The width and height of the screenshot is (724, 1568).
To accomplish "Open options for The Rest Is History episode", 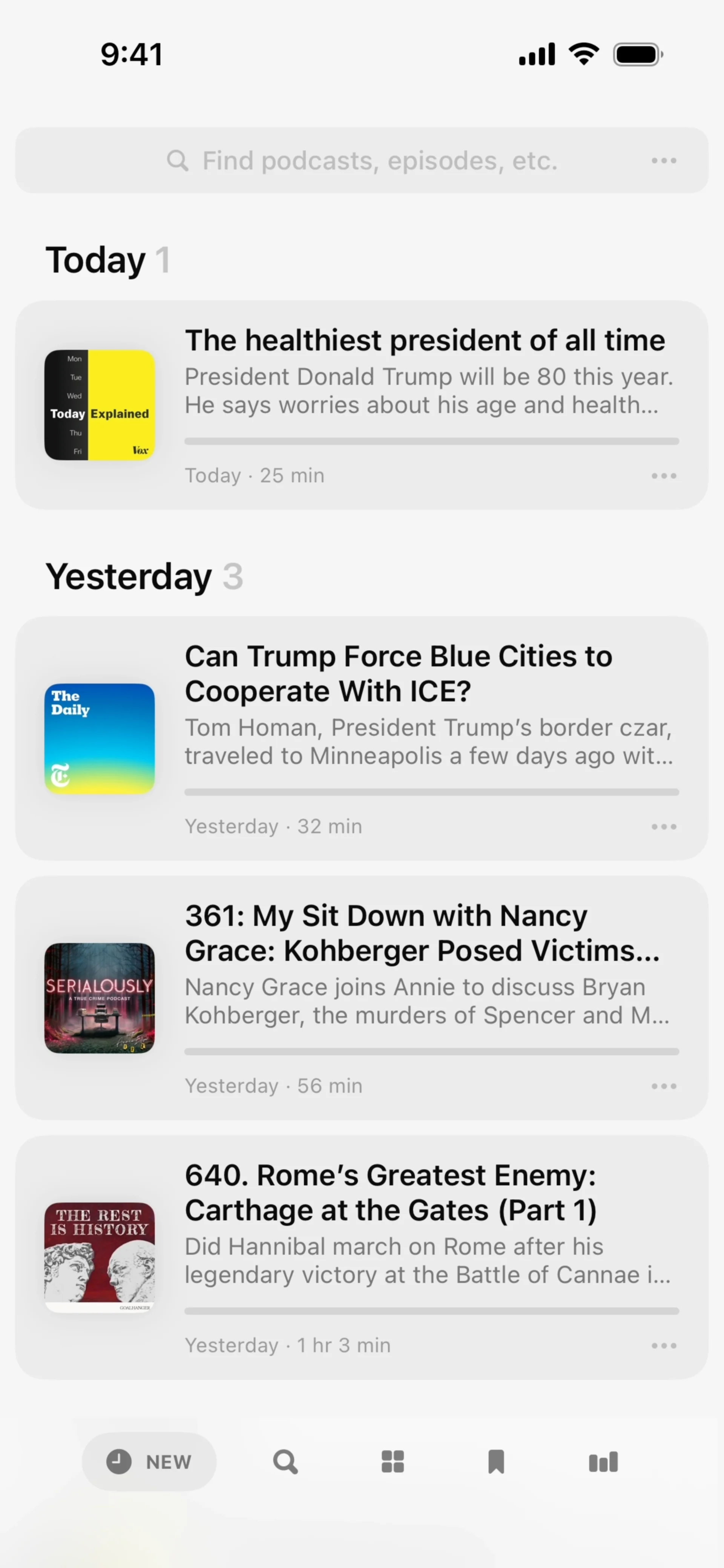I will (663, 1345).
